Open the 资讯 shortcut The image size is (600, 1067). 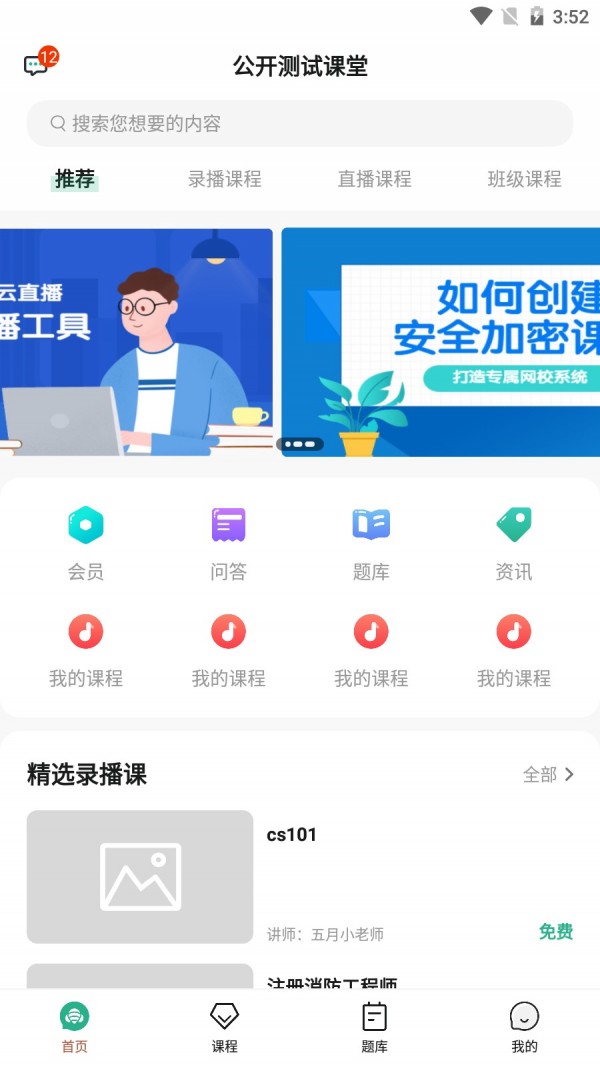pos(514,542)
